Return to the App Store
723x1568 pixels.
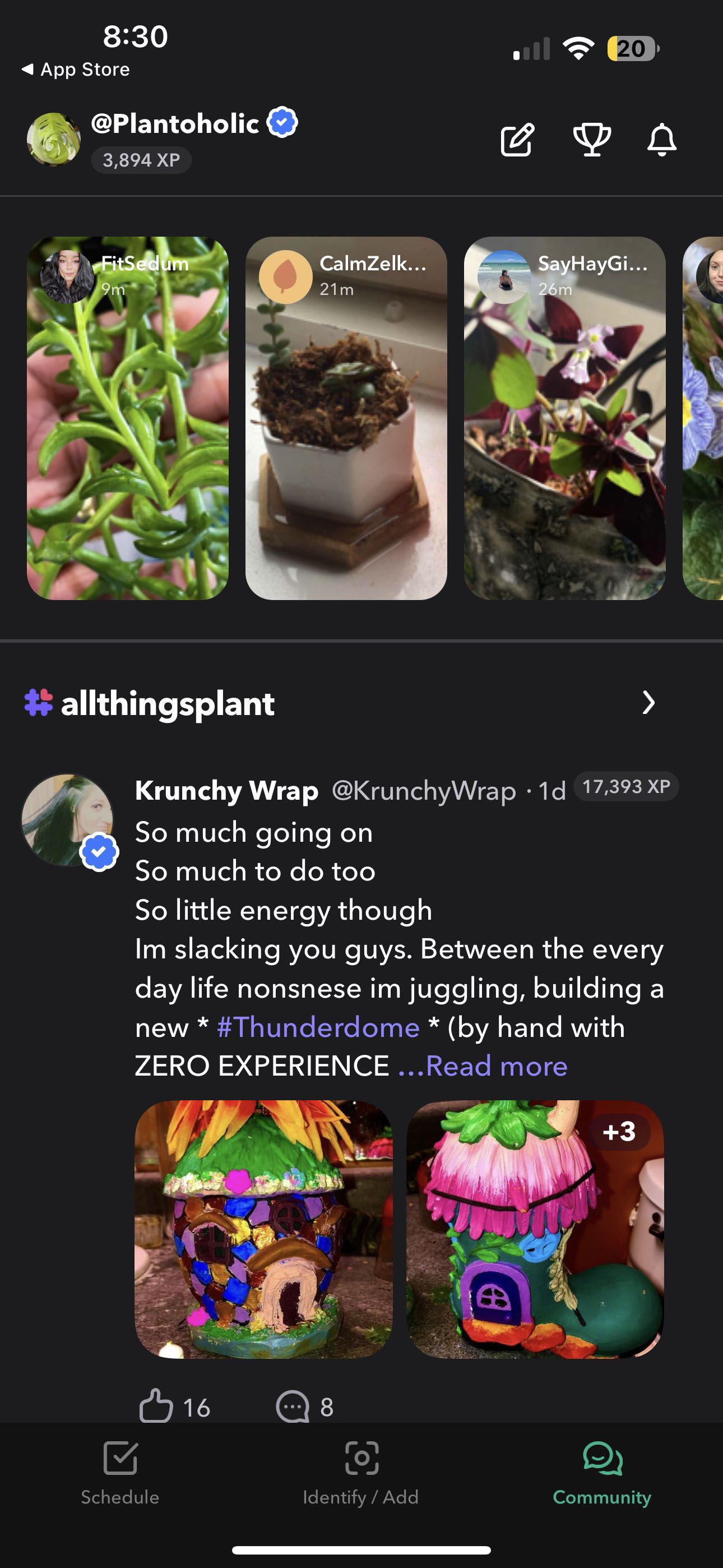(76, 70)
